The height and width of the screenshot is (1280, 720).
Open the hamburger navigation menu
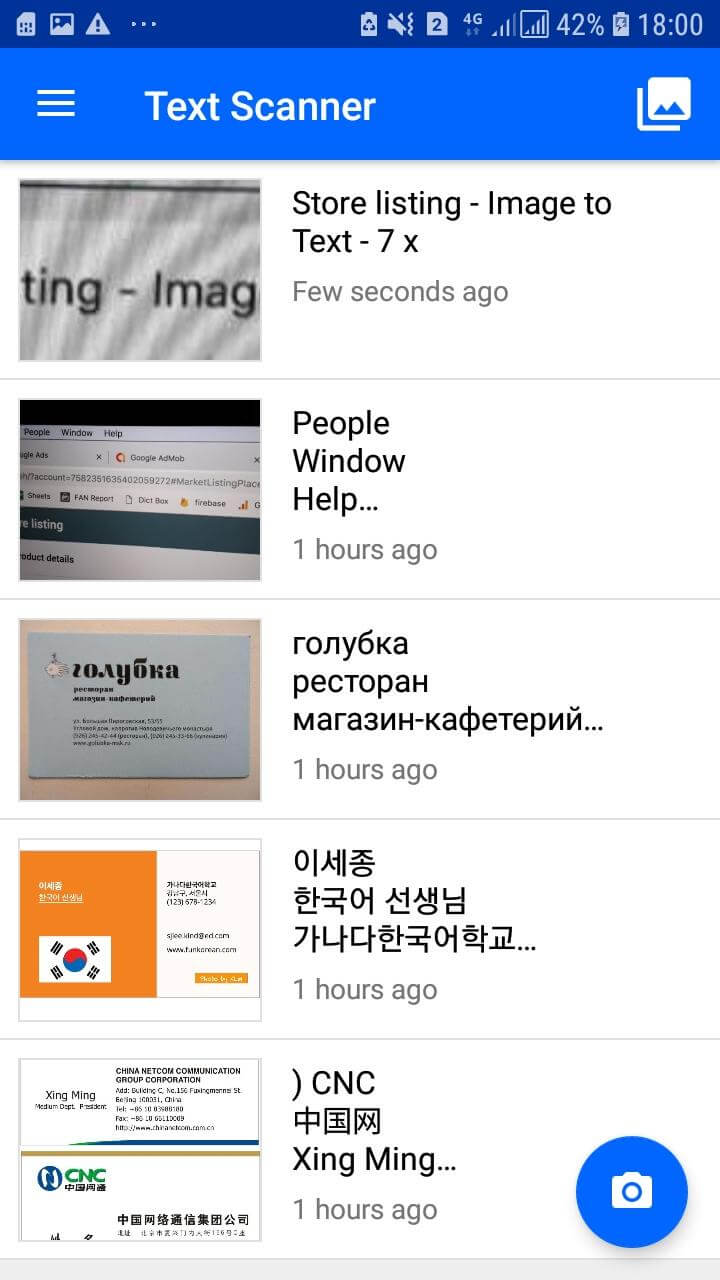[56, 104]
